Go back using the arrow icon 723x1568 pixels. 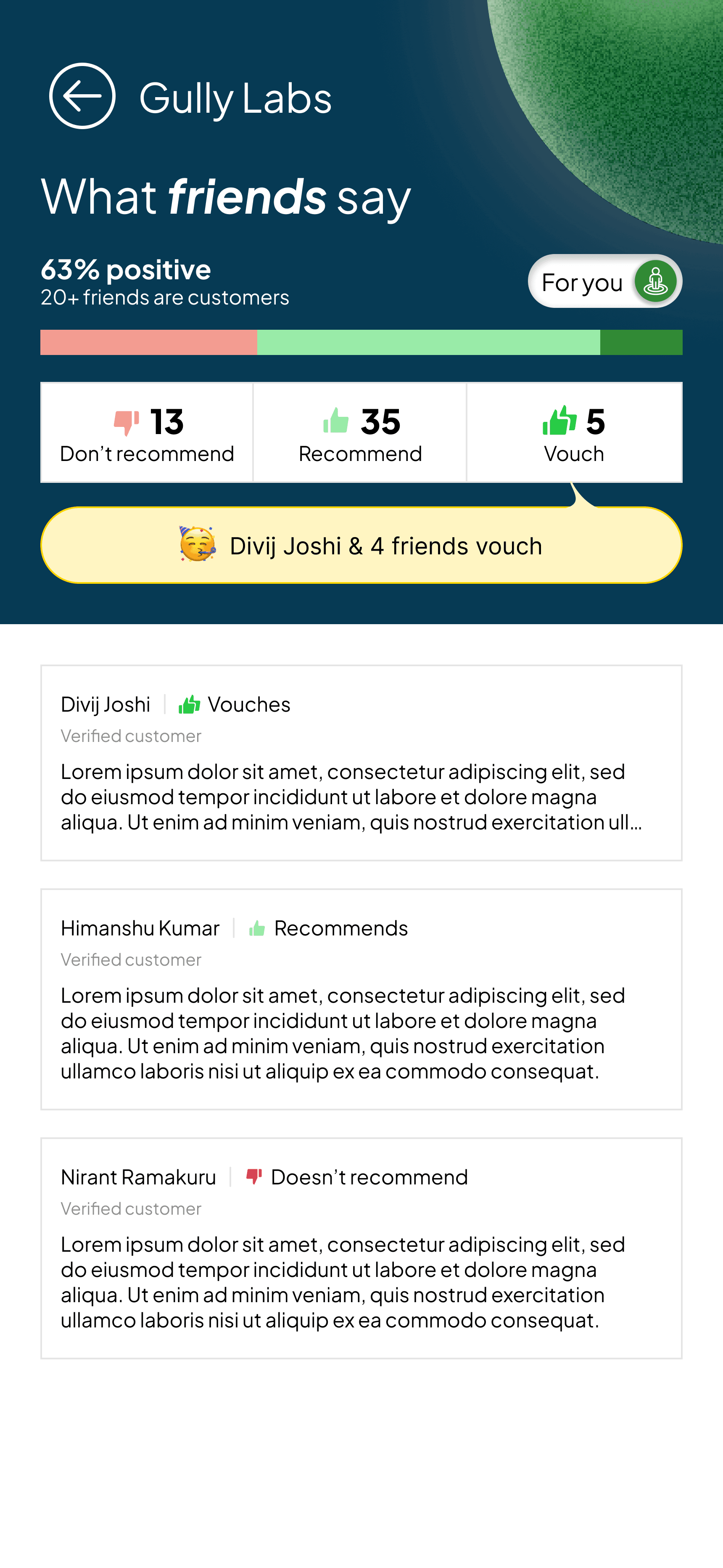pos(82,96)
